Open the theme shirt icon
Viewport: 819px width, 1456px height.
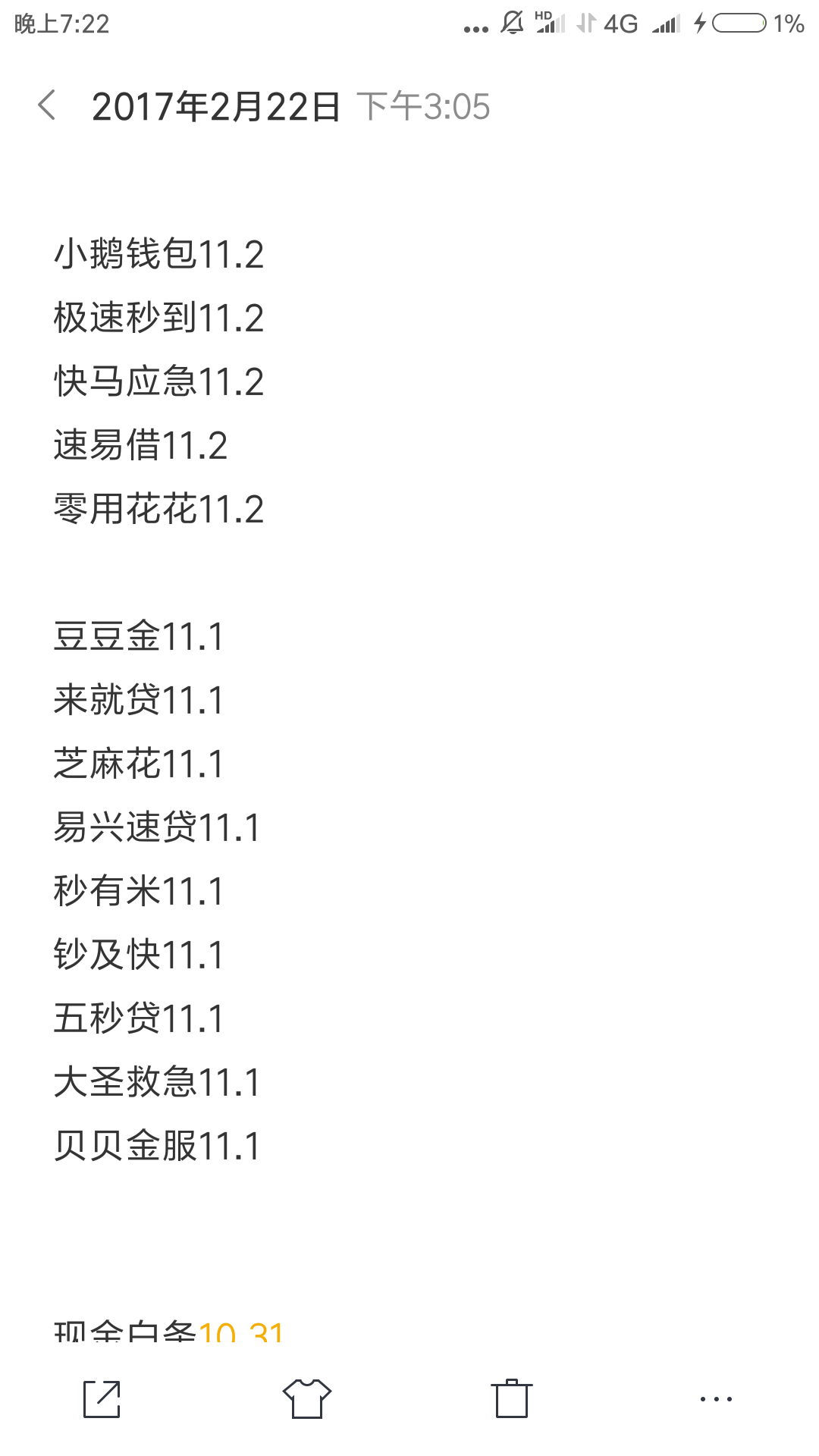(307, 1399)
